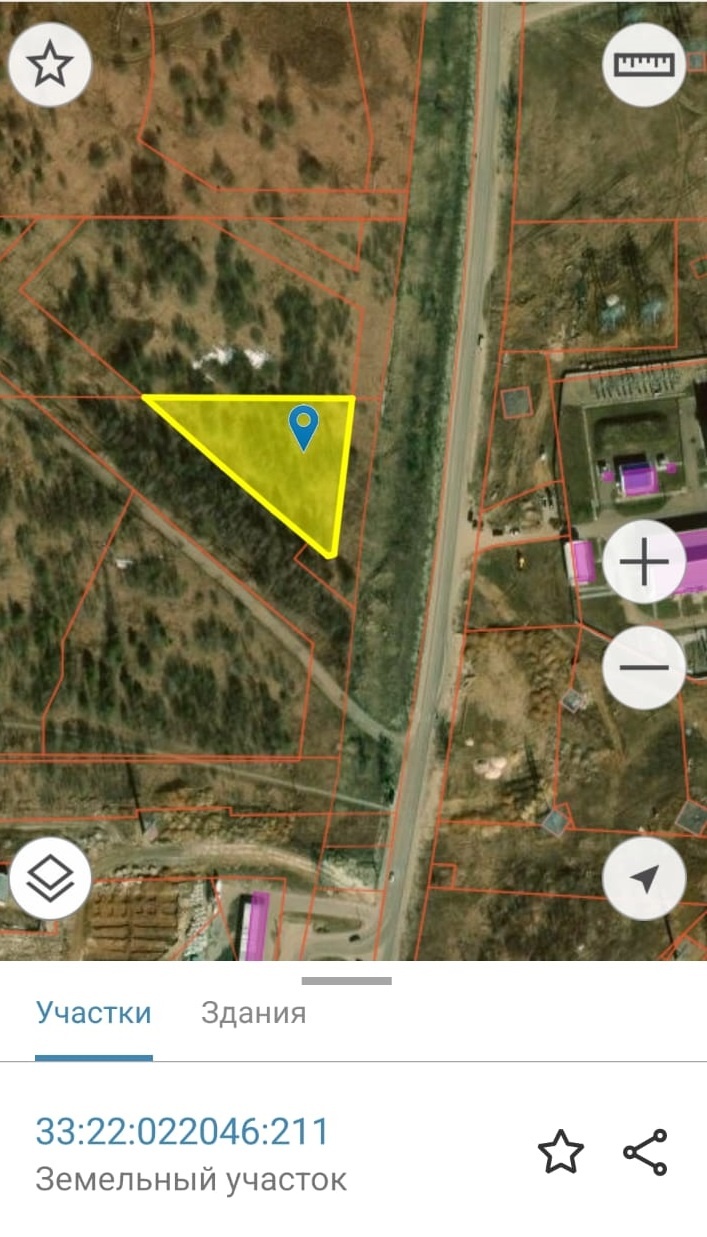Image resolution: width=707 pixels, height=1237 pixels.
Task: Activate the ruler measurement tool
Action: click(x=644, y=65)
